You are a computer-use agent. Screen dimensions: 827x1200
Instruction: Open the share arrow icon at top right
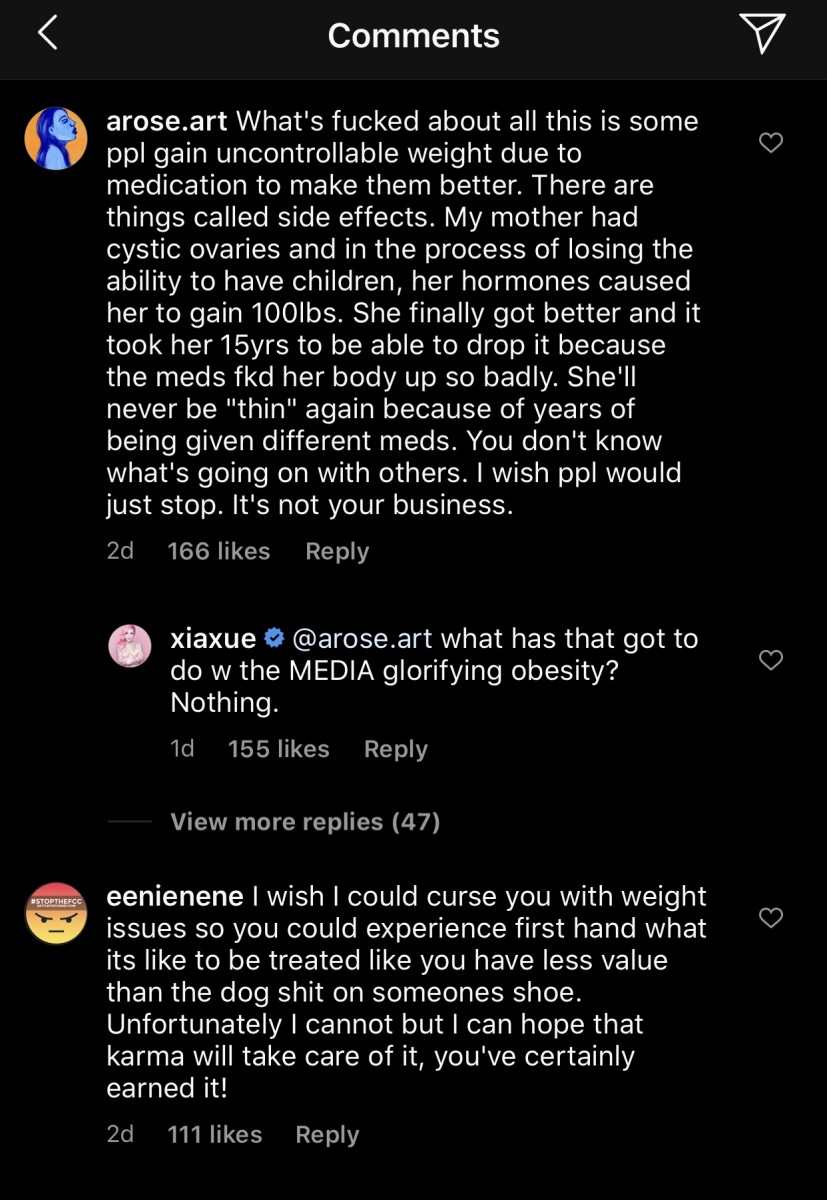(763, 33)
